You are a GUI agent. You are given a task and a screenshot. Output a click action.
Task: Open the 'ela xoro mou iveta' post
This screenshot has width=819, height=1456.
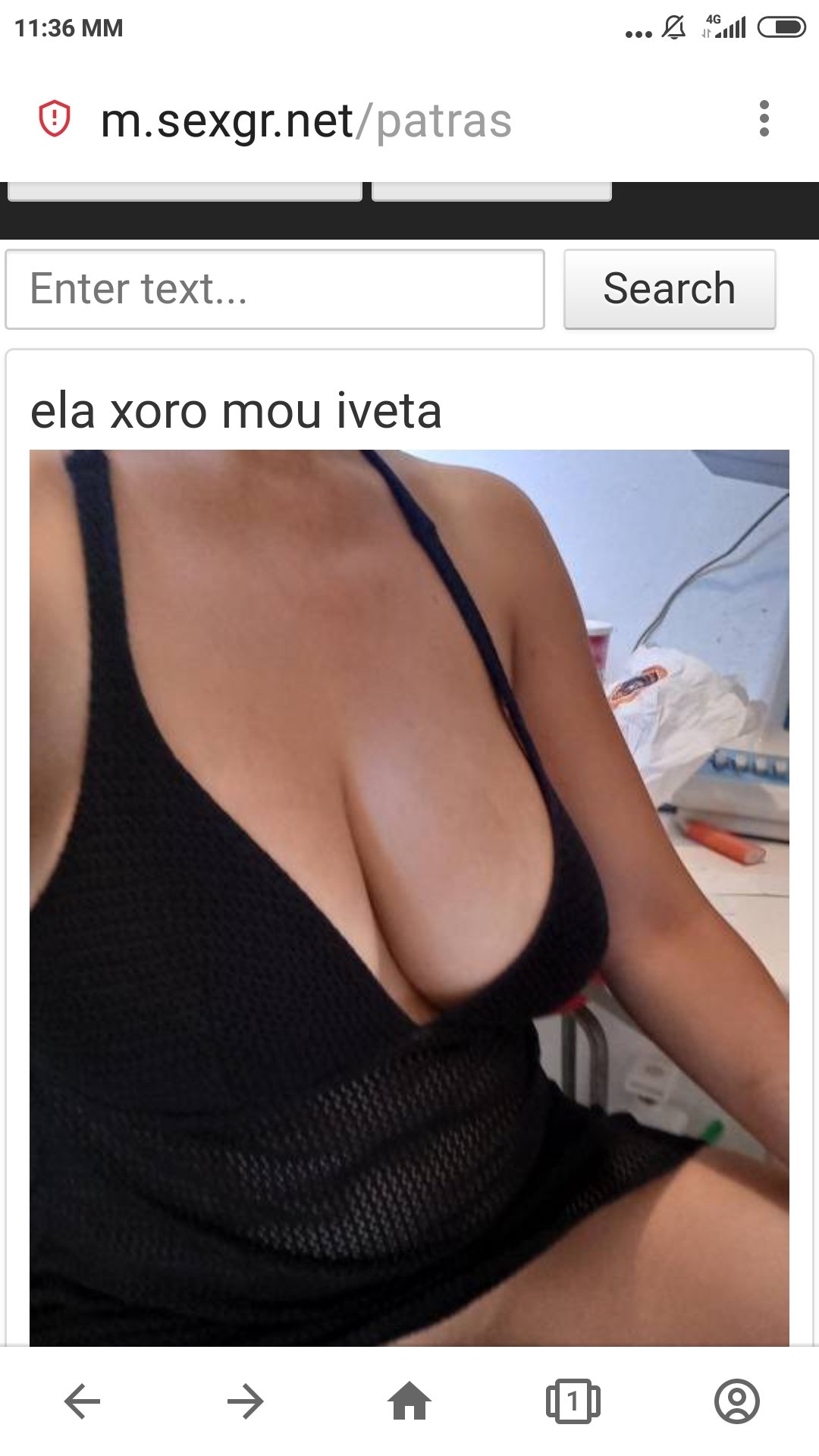236,411
